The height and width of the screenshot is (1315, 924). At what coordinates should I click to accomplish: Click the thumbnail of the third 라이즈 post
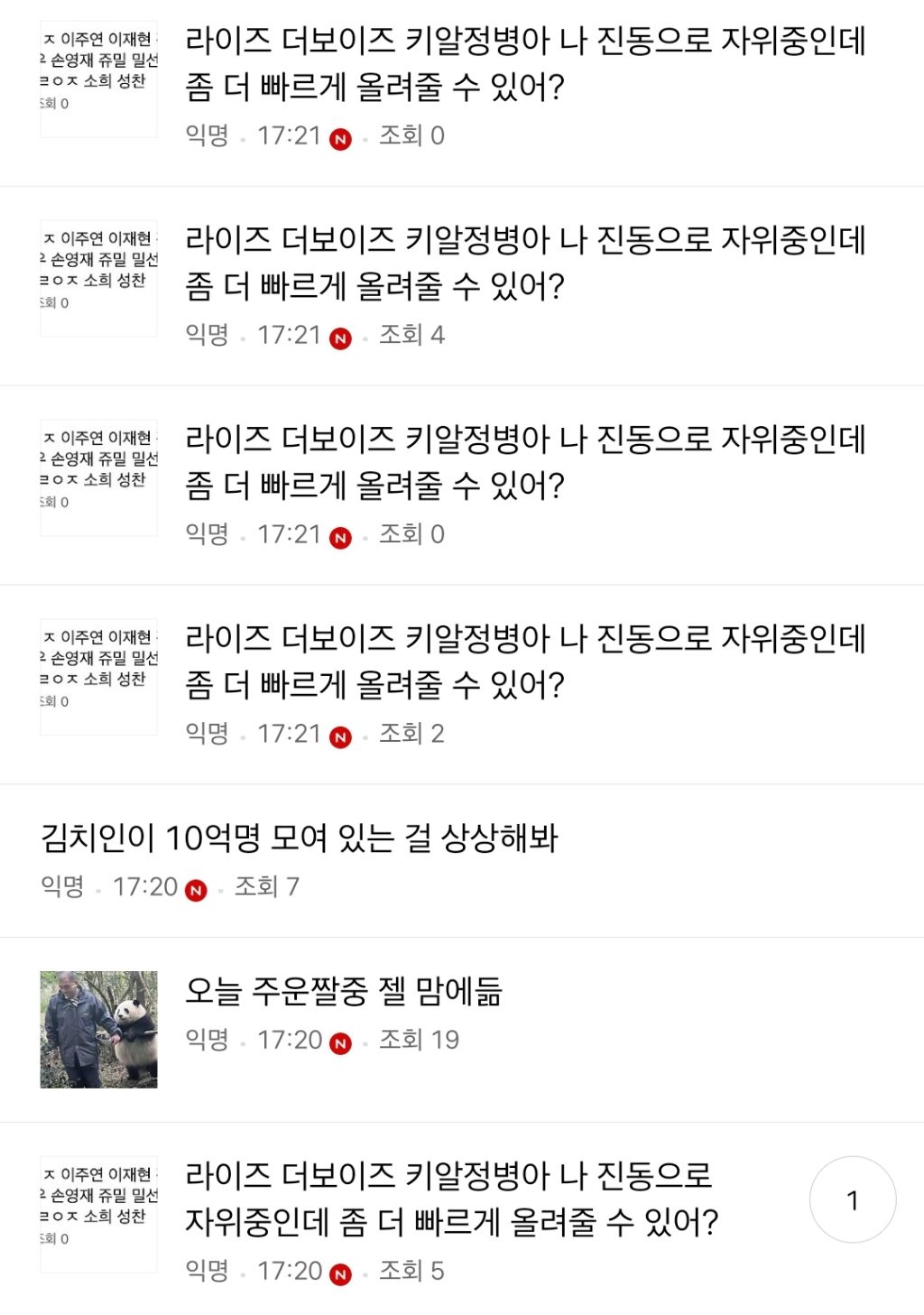click(100, 477)
